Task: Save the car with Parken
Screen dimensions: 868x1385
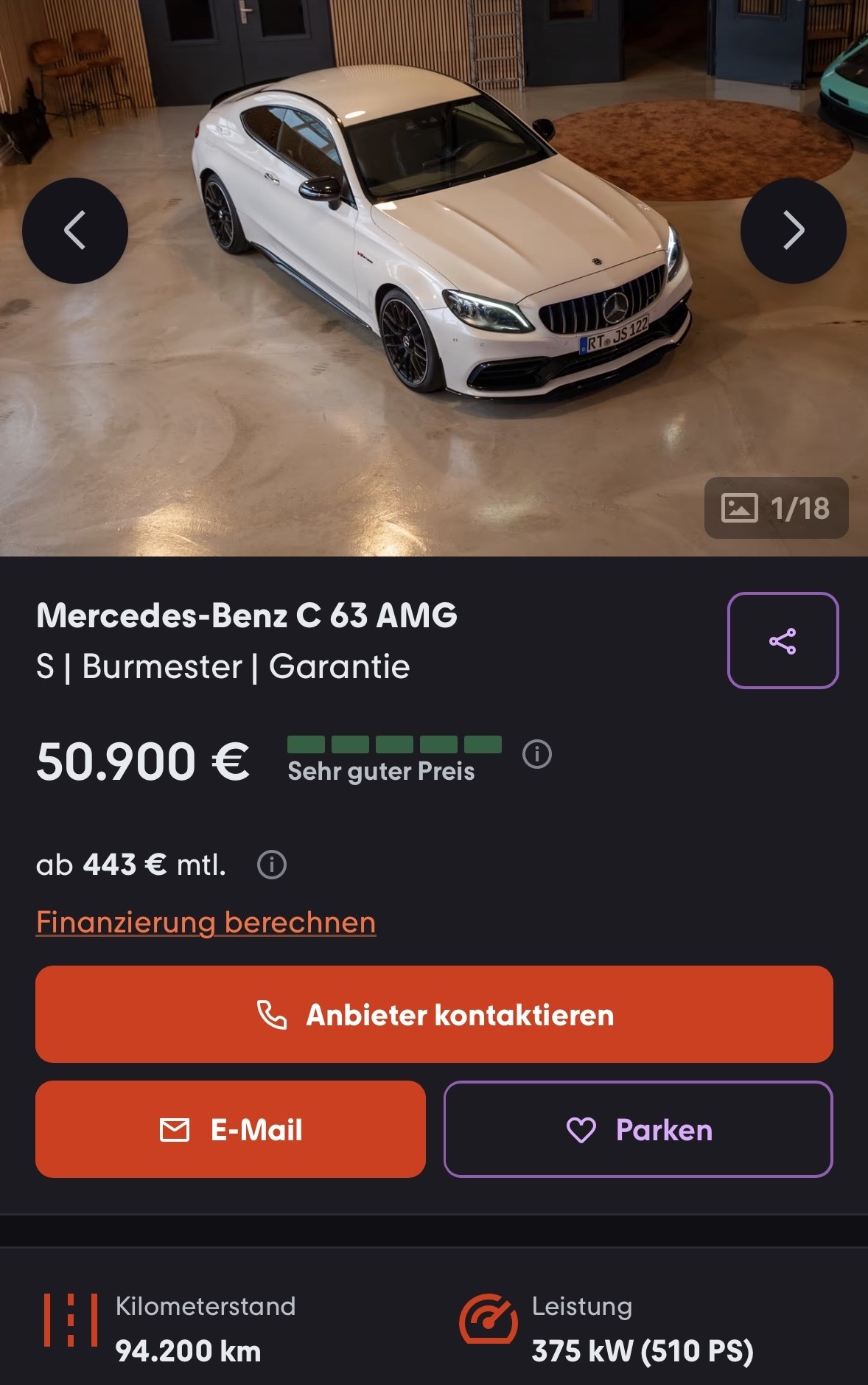Action: pos(638,1129)
